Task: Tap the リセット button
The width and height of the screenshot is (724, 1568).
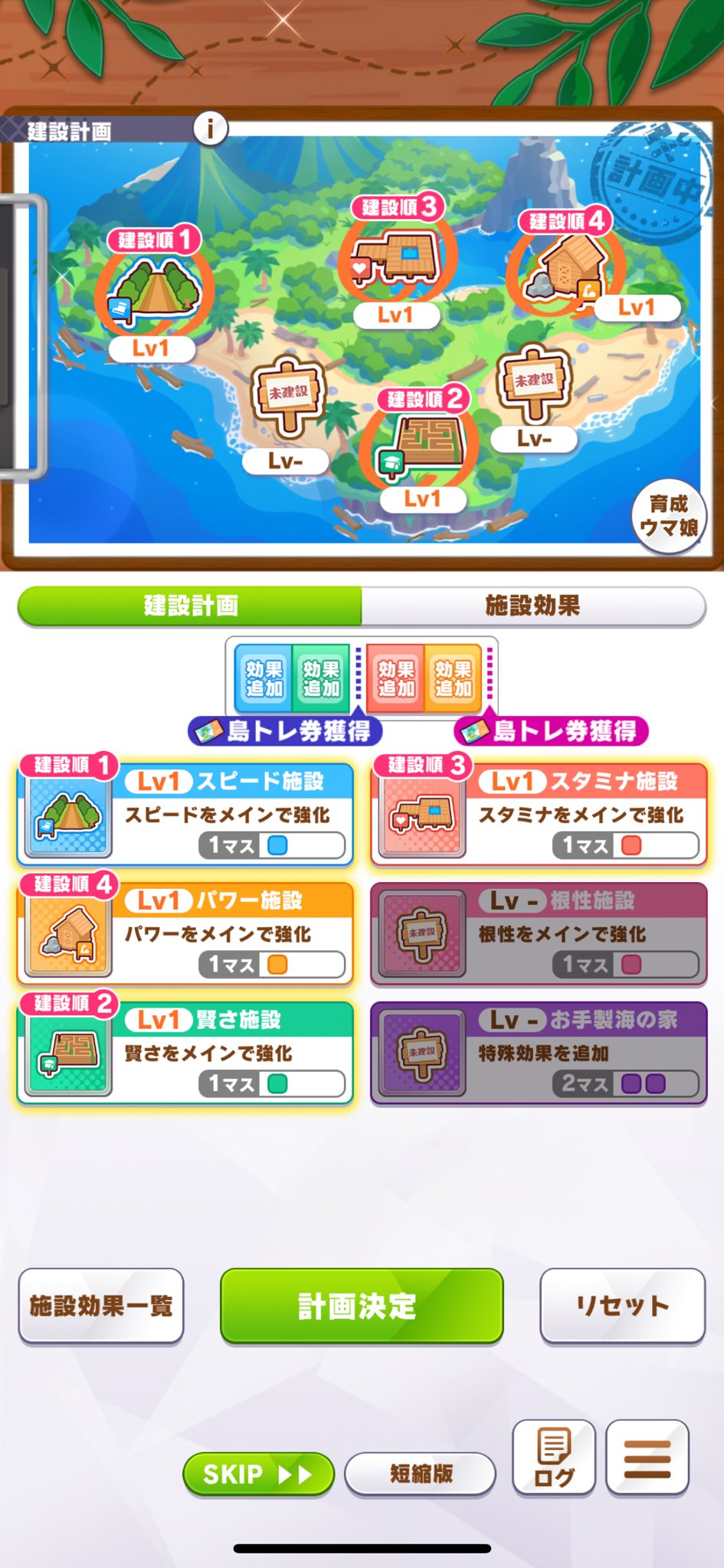Action: [x=622, y=1306]
